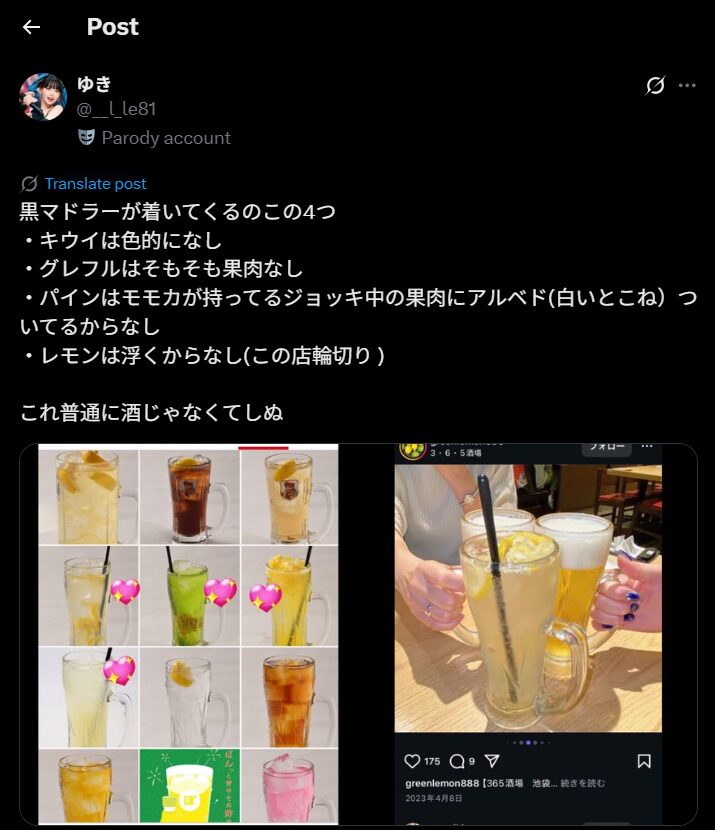View the @__l_le81 username handle

click(x=117, y=109)
